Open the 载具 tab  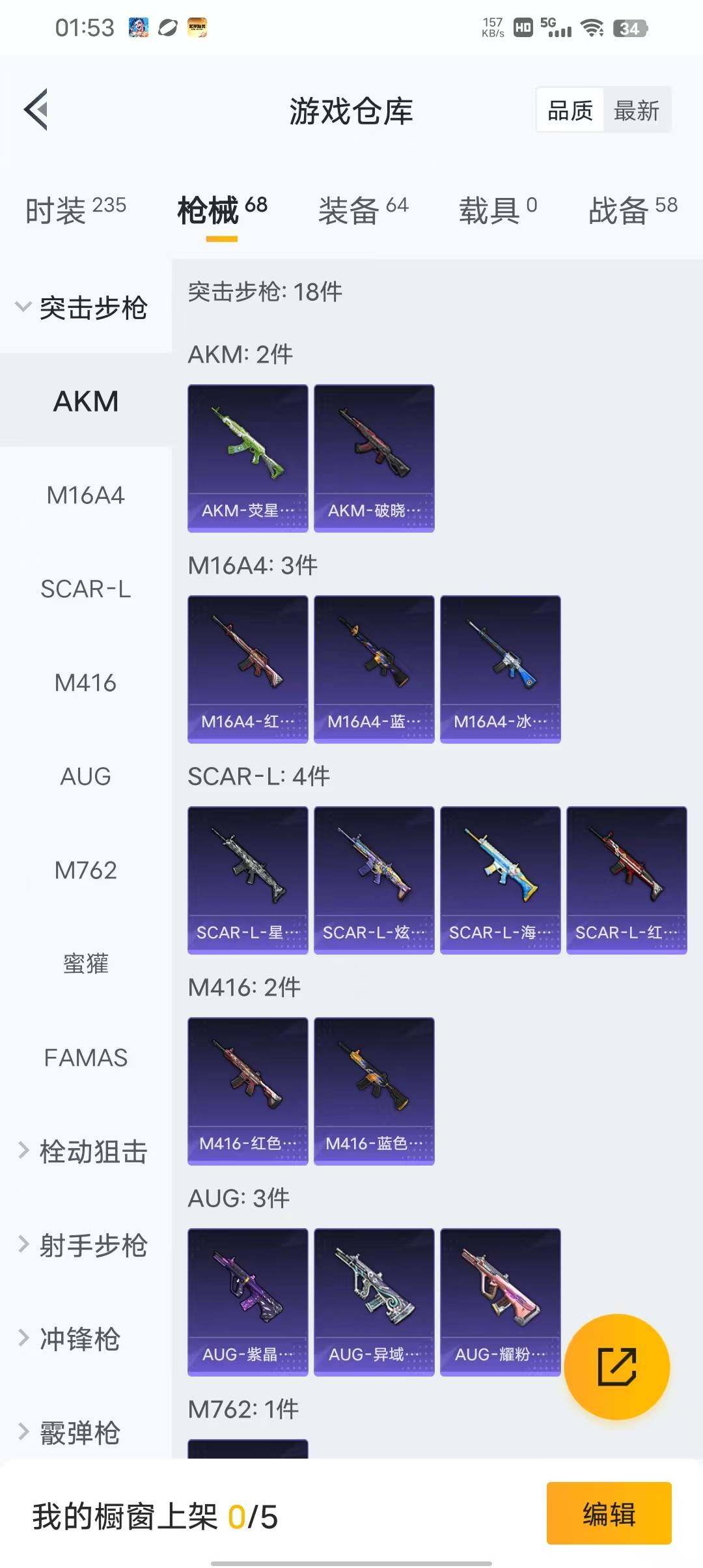click(498, 210)
